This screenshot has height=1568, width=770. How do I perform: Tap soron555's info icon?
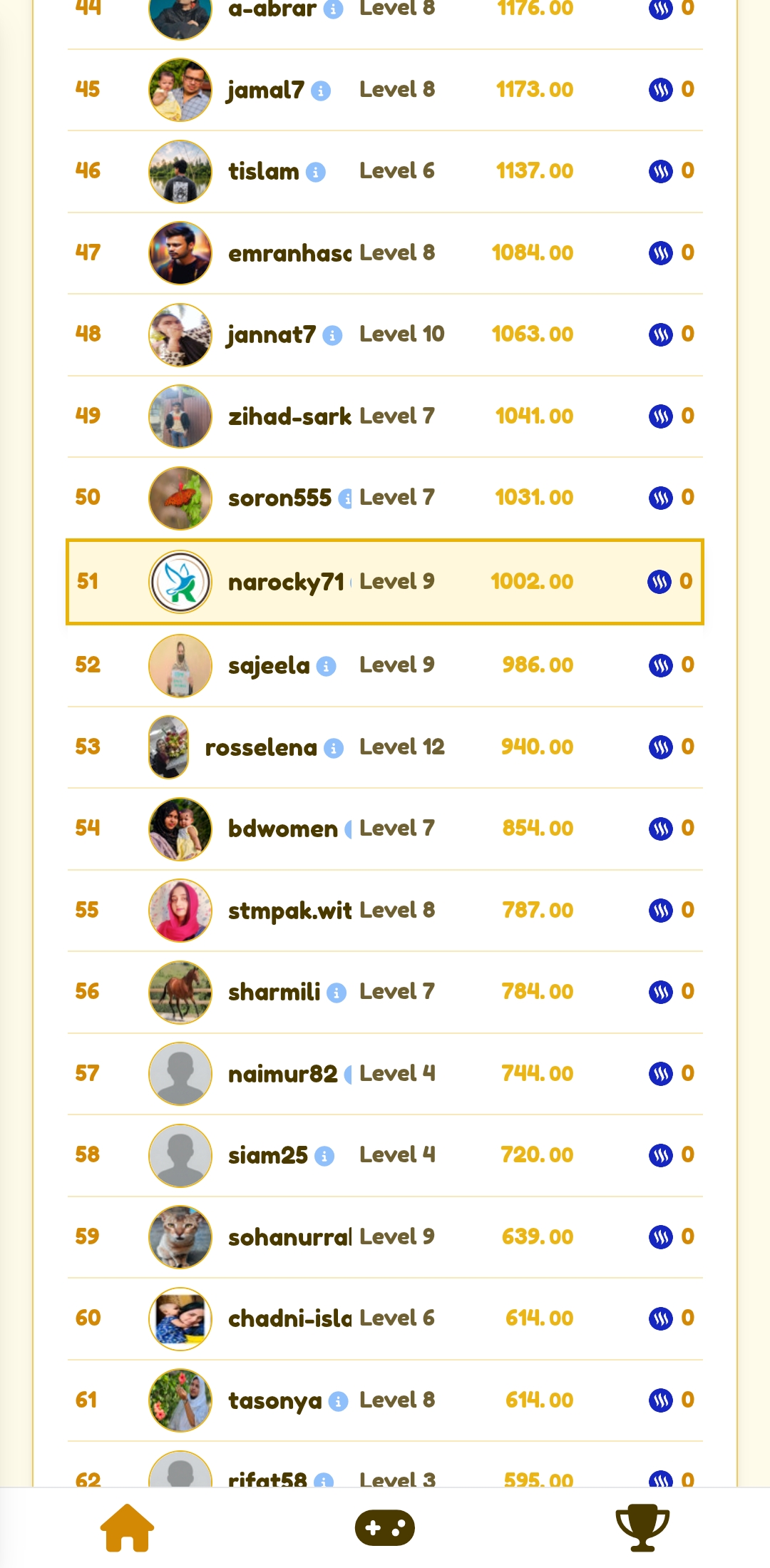[x=346, y=498]
